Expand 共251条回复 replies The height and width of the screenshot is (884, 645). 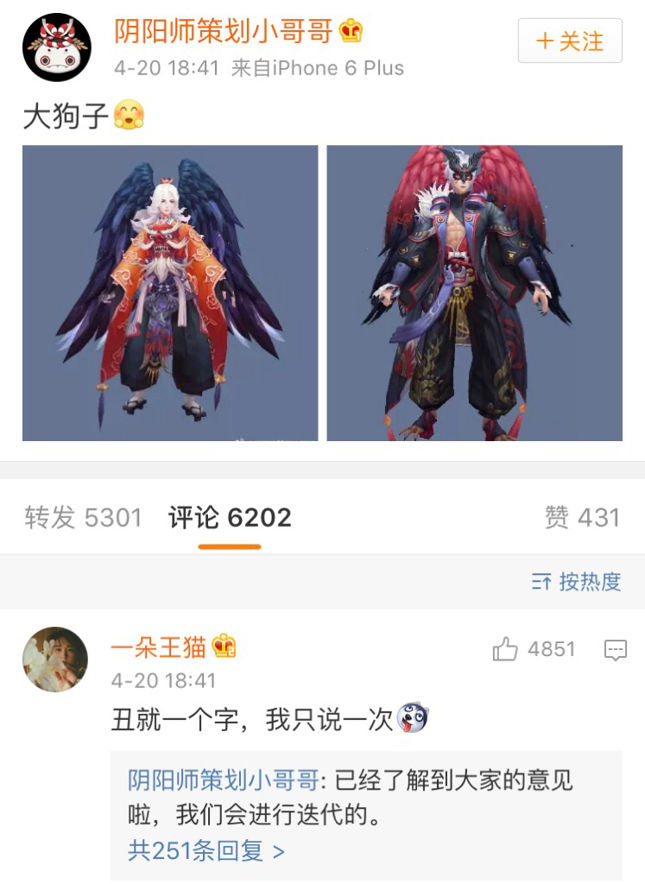[x=206, y=851]
